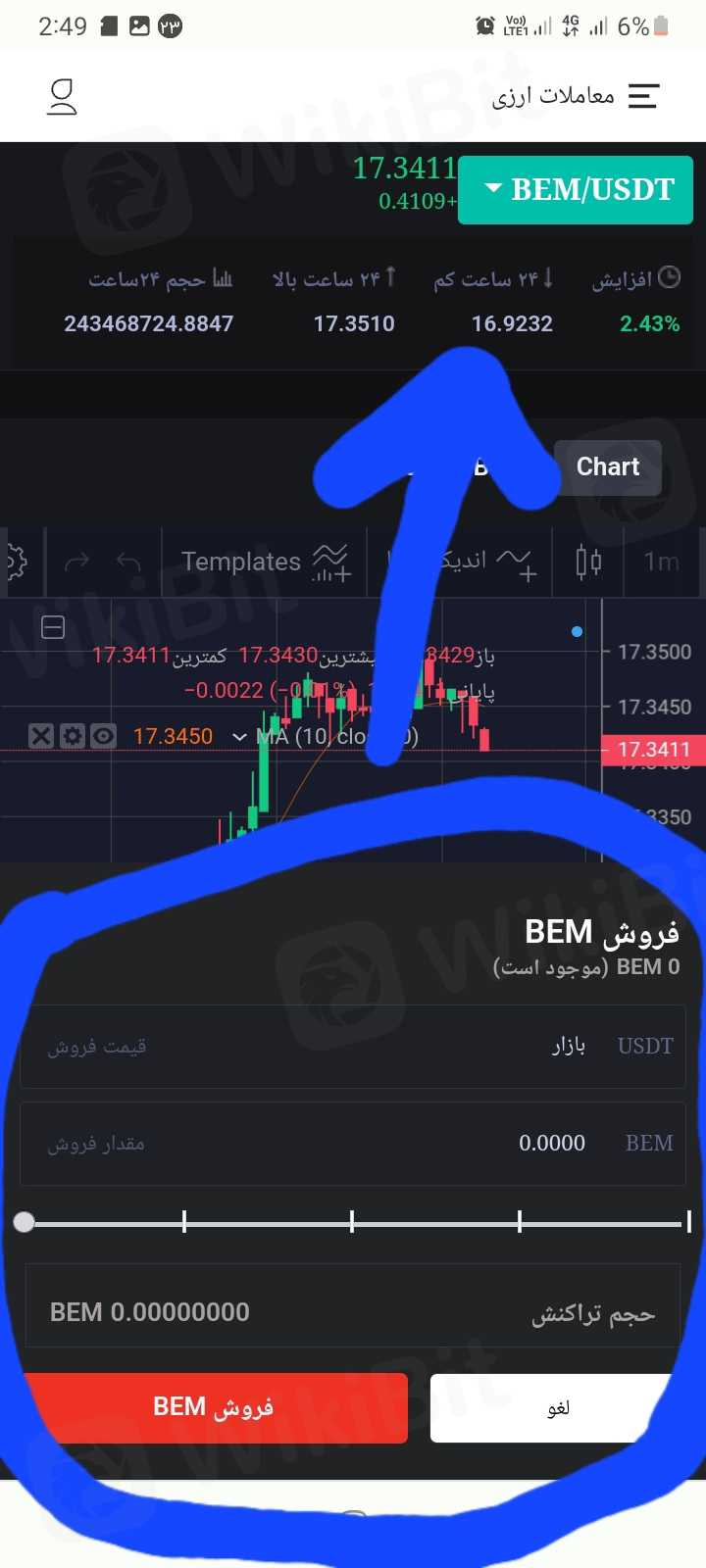The width and height of the screenshot is (706, 1568).
Task: Hide the MA indicator line
Action: pos(103,736)
